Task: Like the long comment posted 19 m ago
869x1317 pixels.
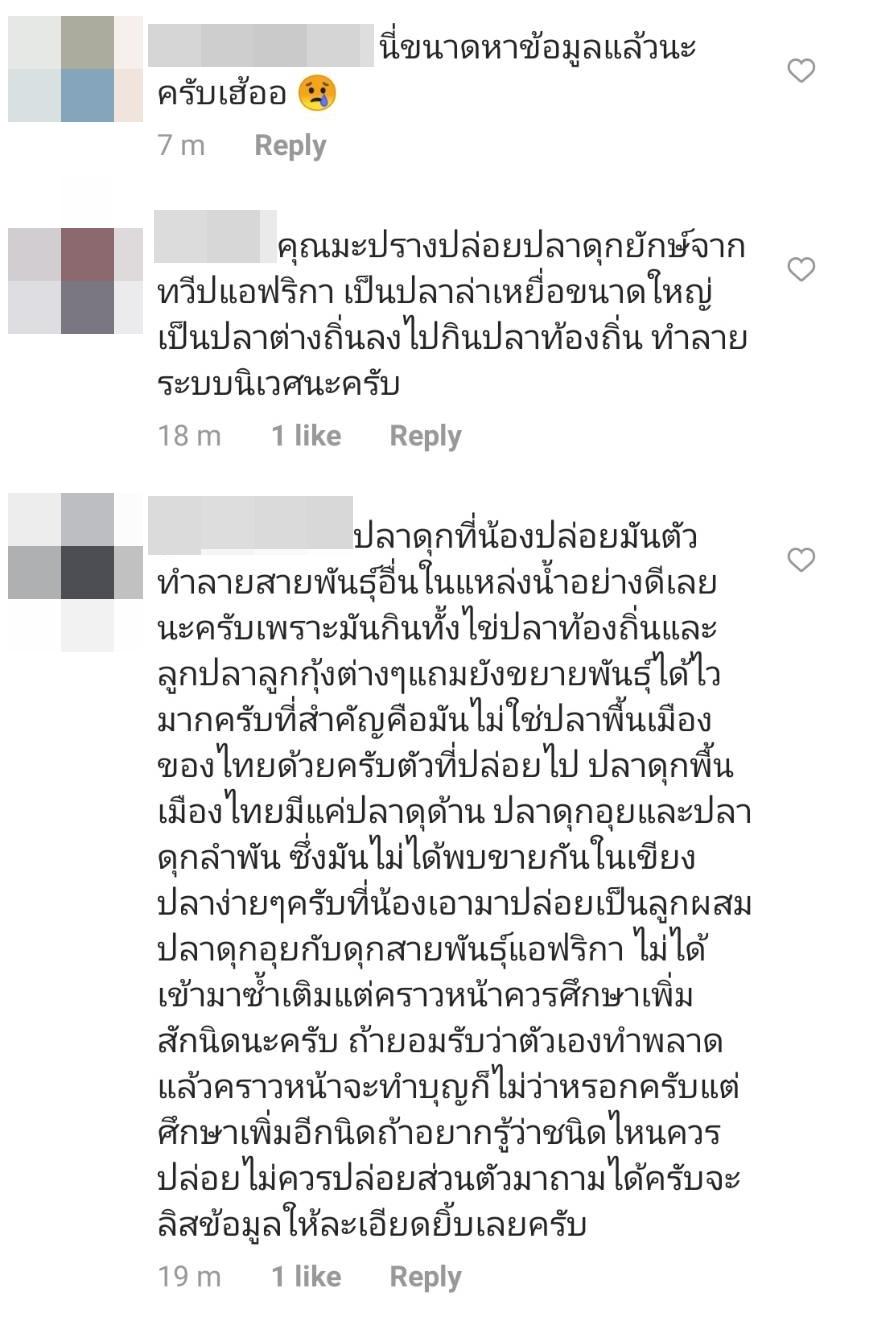Action: pos(801,560)
